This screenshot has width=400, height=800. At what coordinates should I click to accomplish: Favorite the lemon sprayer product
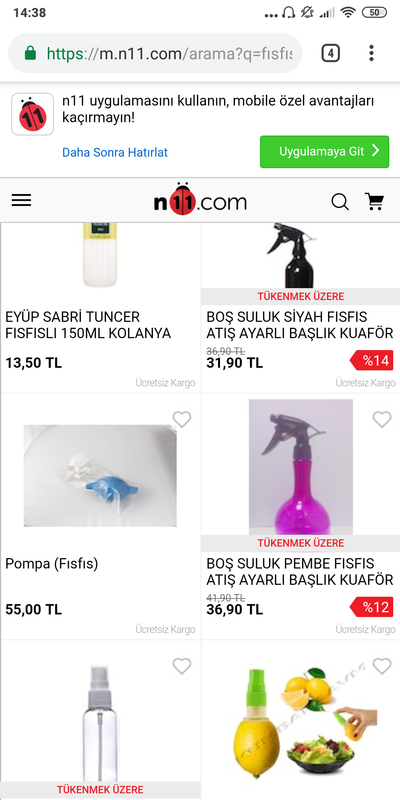[382, 666]
